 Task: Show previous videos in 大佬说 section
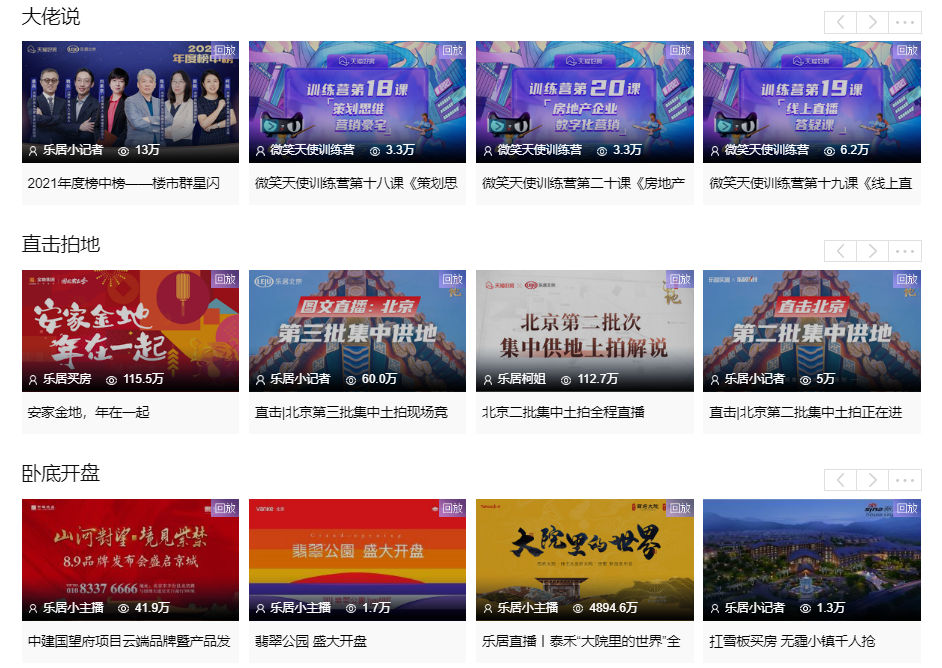[841, 22]
